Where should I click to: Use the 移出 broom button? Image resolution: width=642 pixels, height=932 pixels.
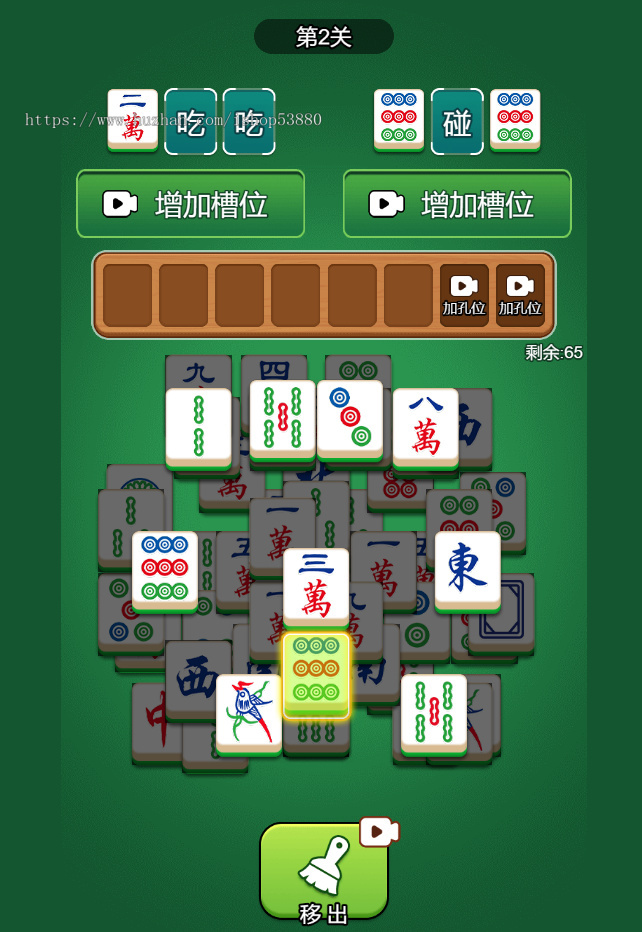coord(323,871)
